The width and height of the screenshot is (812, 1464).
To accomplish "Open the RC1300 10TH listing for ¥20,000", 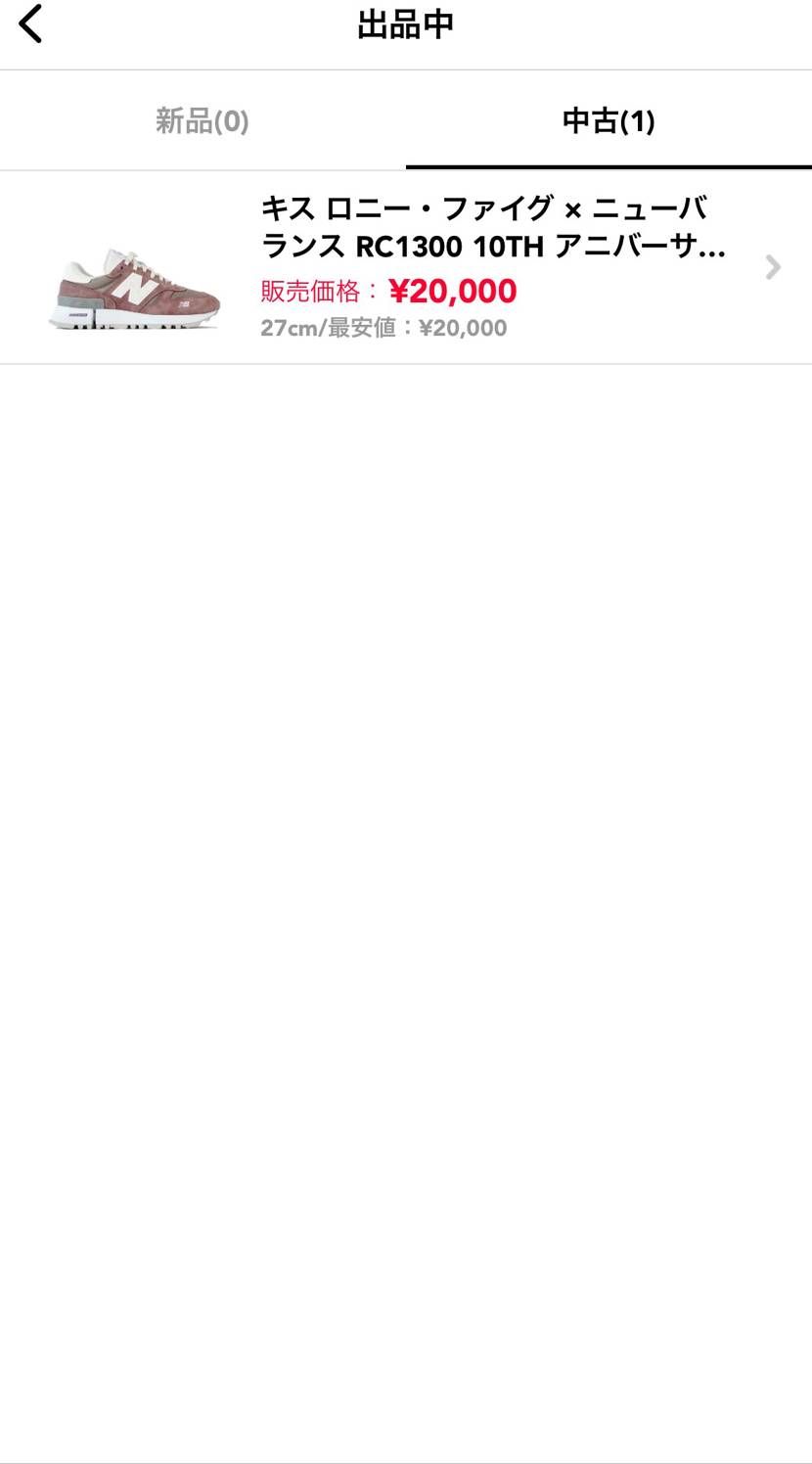I will click(489, 266).
